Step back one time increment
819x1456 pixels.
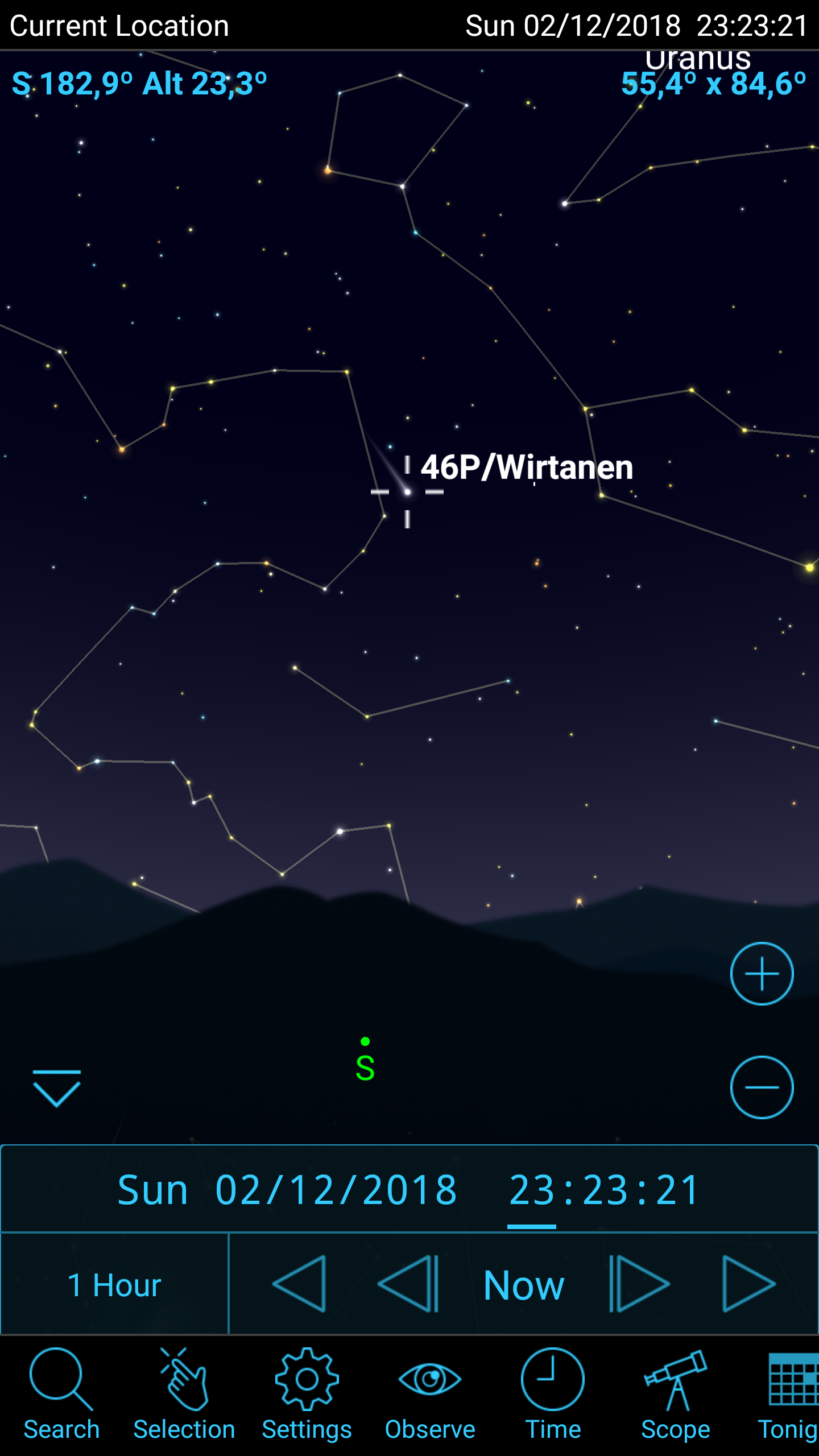click(409, 1284)
